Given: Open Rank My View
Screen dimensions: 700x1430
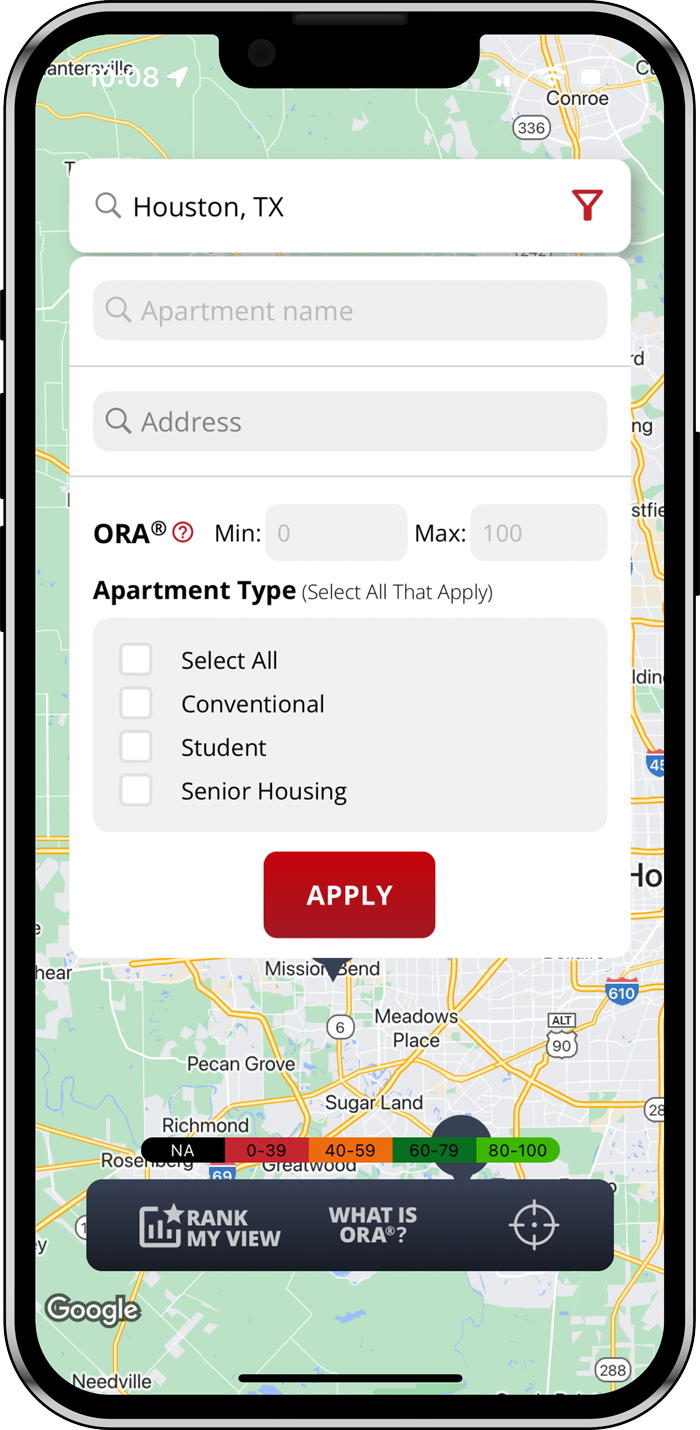Looking at the screenshot, I should 211,1226.
